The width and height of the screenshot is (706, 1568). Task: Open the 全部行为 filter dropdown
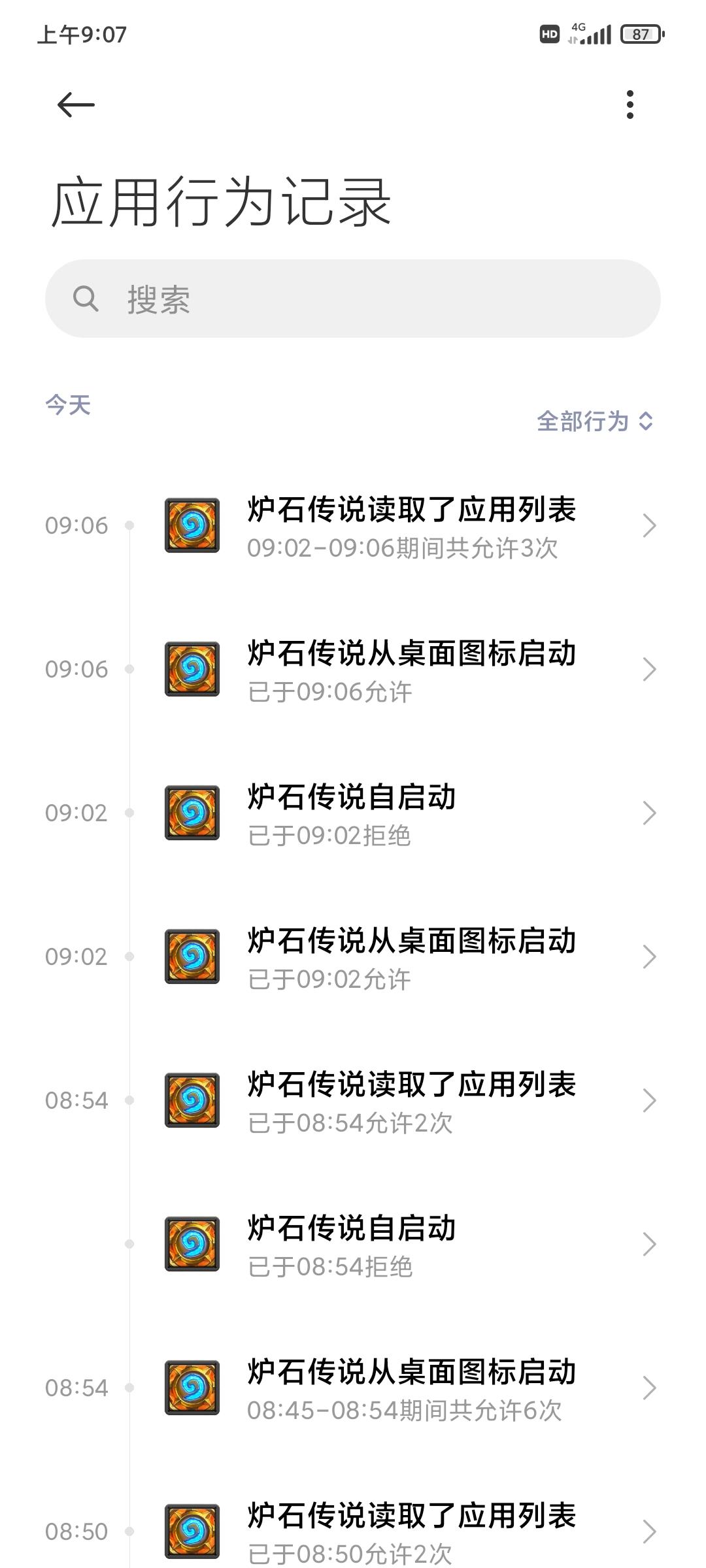pos(595,421)
